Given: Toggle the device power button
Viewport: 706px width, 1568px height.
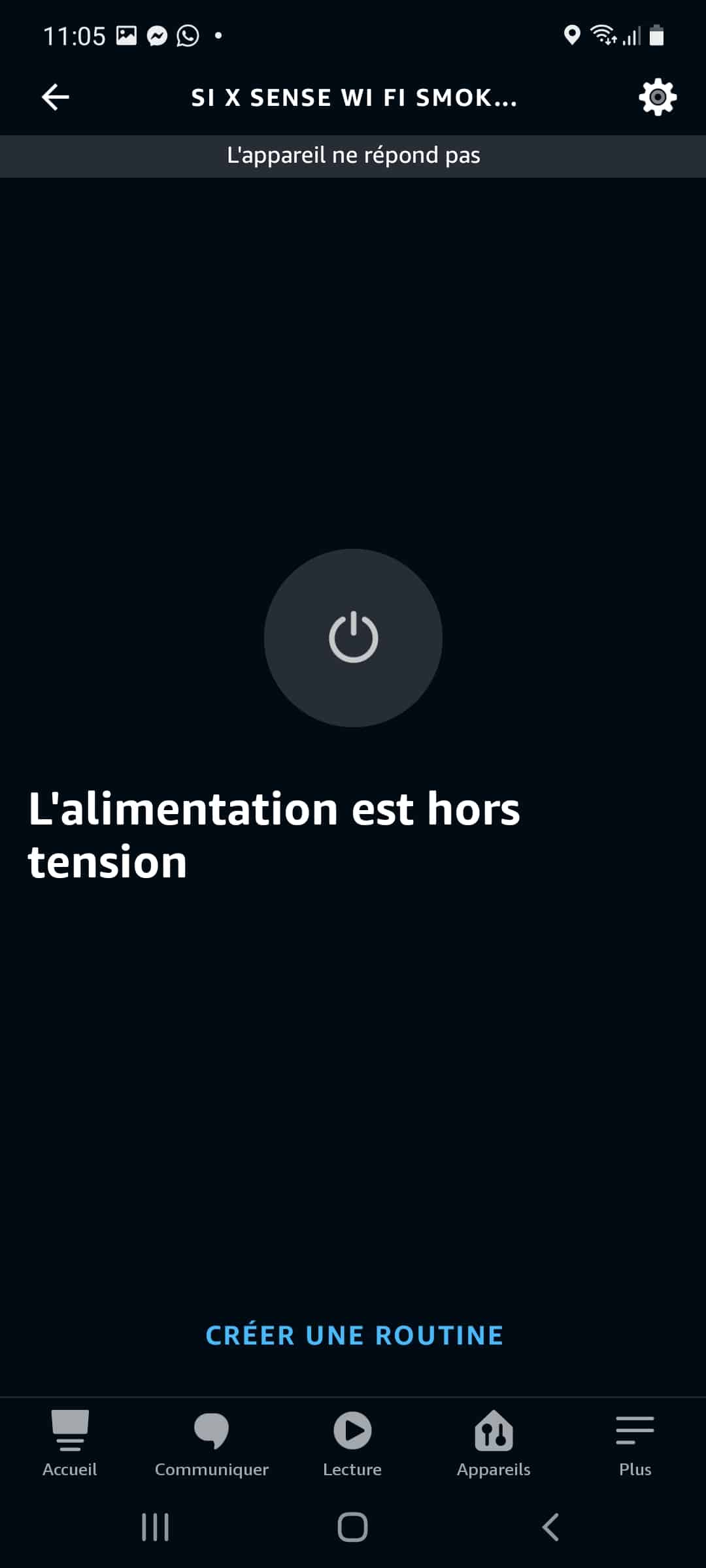Looking at the screenshot, I should click(x=353, y=638).
